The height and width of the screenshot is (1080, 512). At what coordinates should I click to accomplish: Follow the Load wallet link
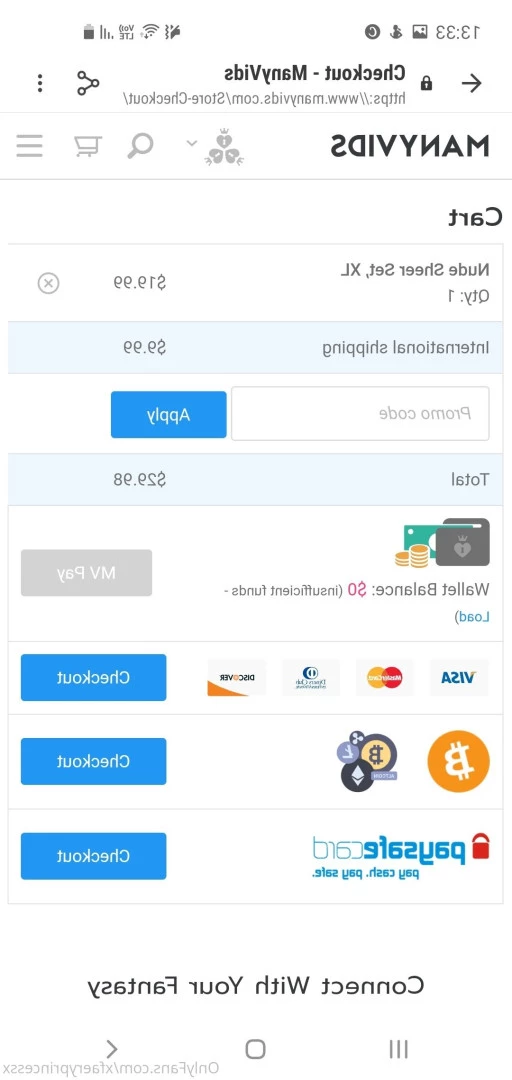[472, 616]
